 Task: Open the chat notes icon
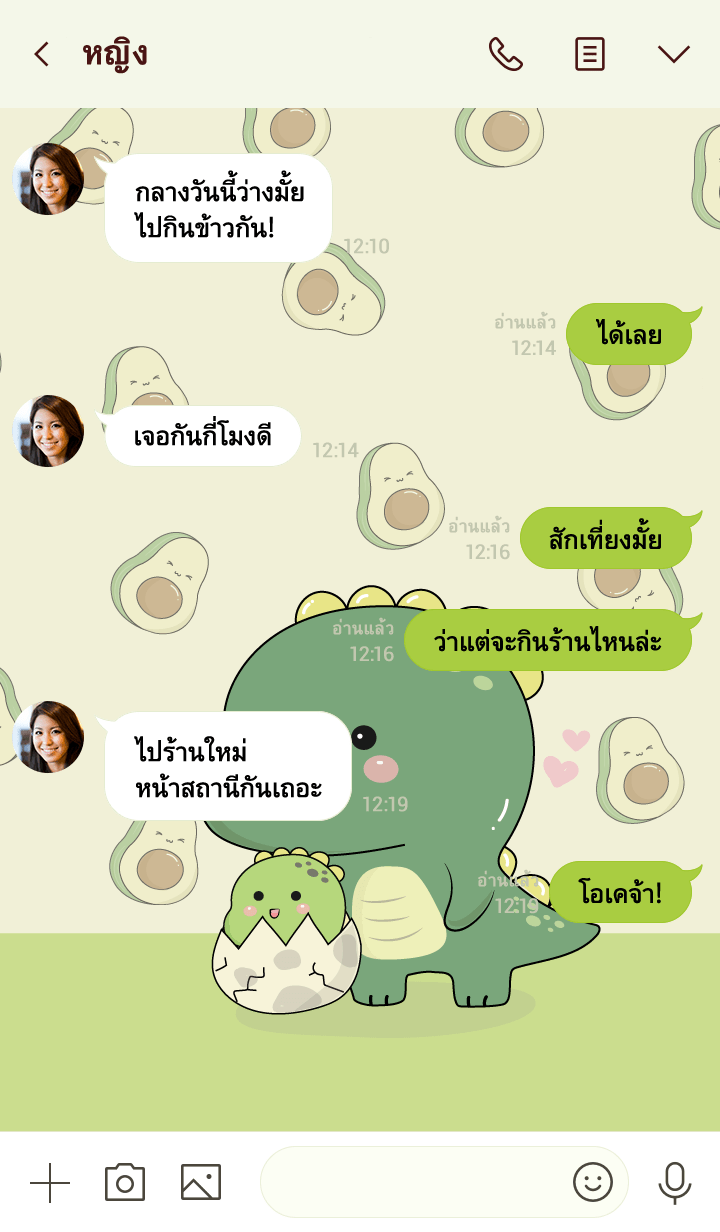pos(590,54)
